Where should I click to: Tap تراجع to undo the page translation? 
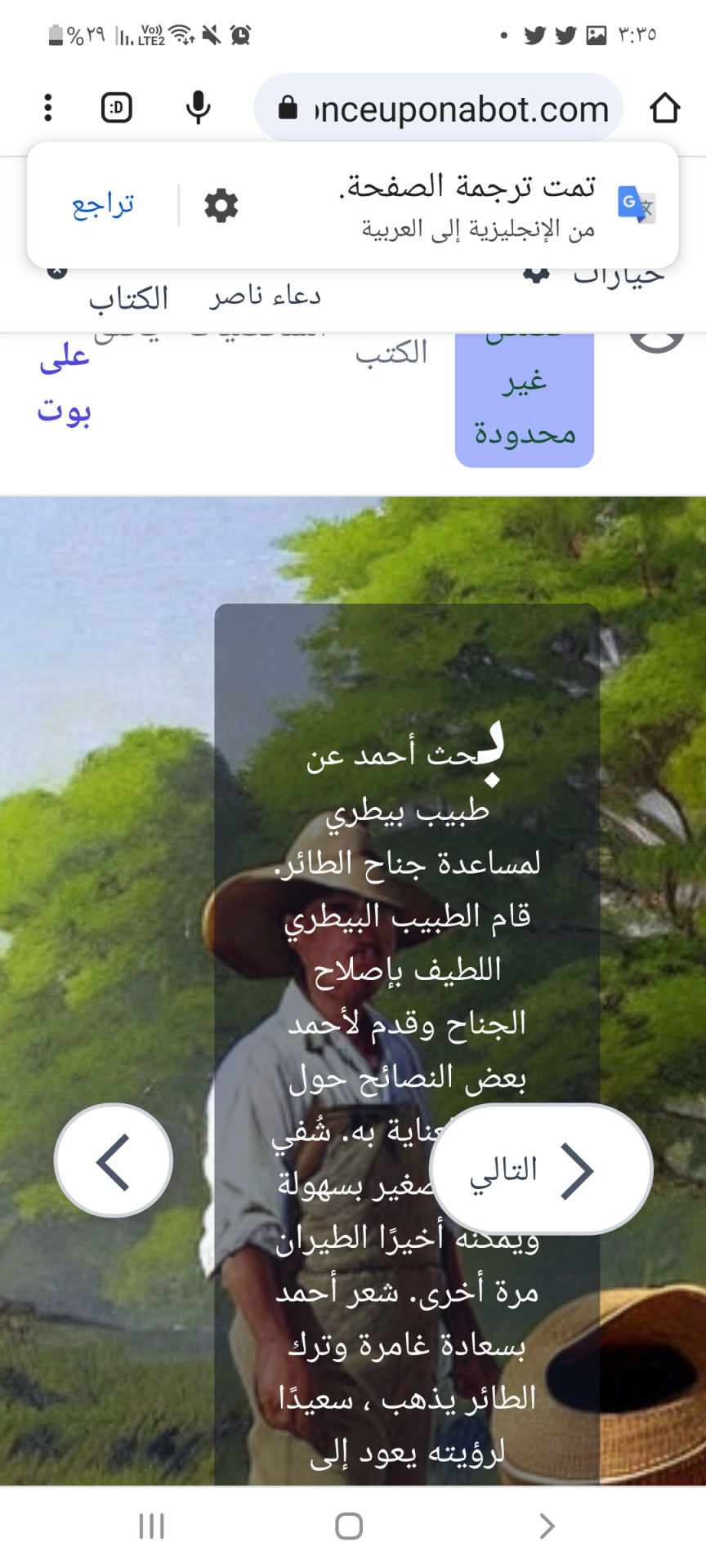(104, 204)
